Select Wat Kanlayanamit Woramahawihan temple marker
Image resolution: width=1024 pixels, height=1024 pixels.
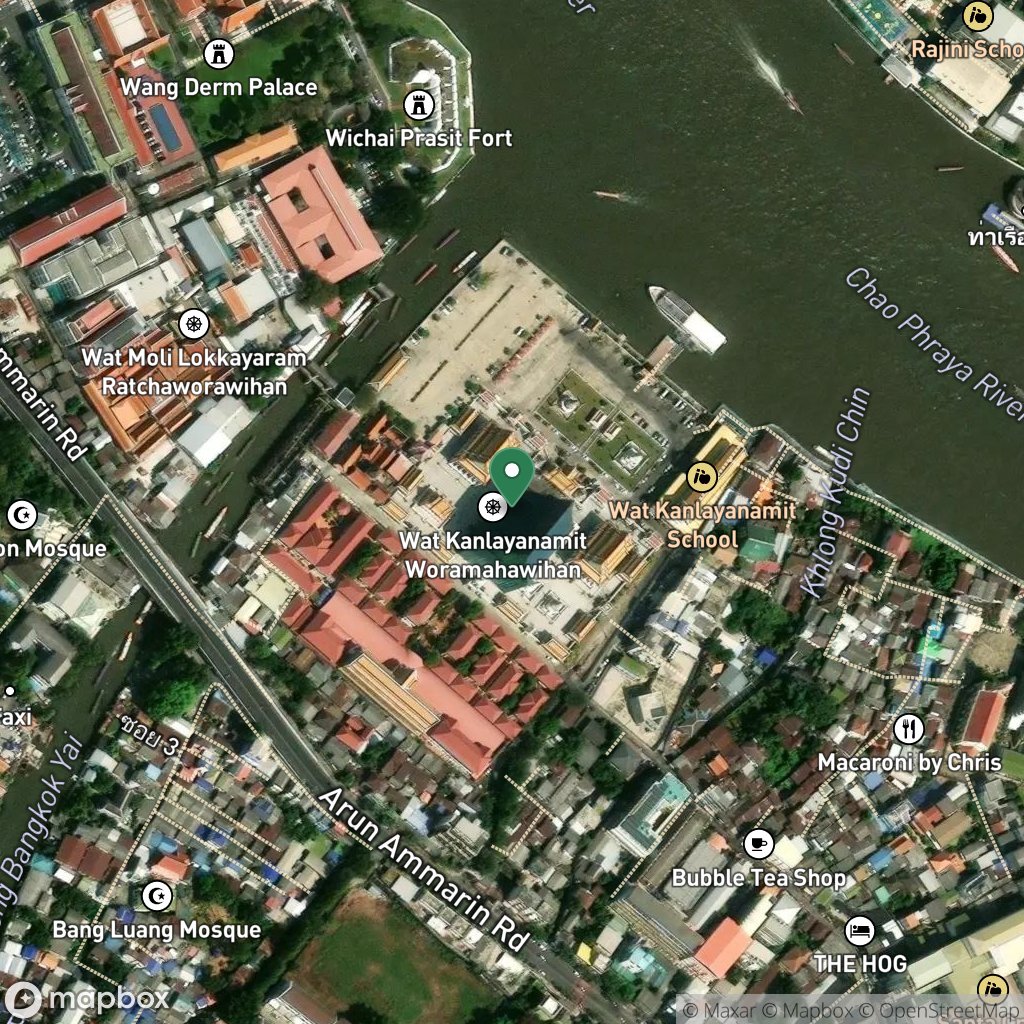coord(493,507)
